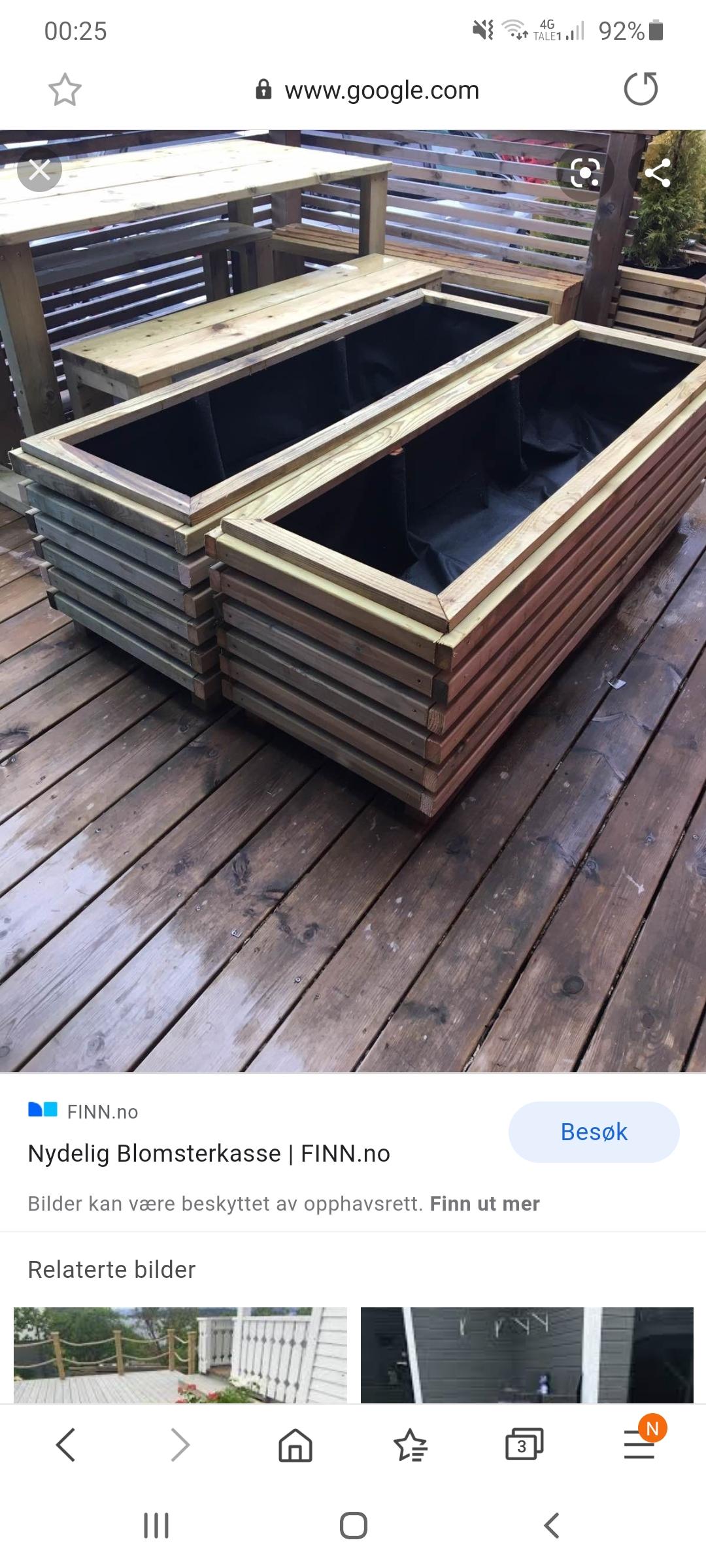The image size is (706, 1568).
Task: Search this image with Google Lens
Action: (584, 172)
